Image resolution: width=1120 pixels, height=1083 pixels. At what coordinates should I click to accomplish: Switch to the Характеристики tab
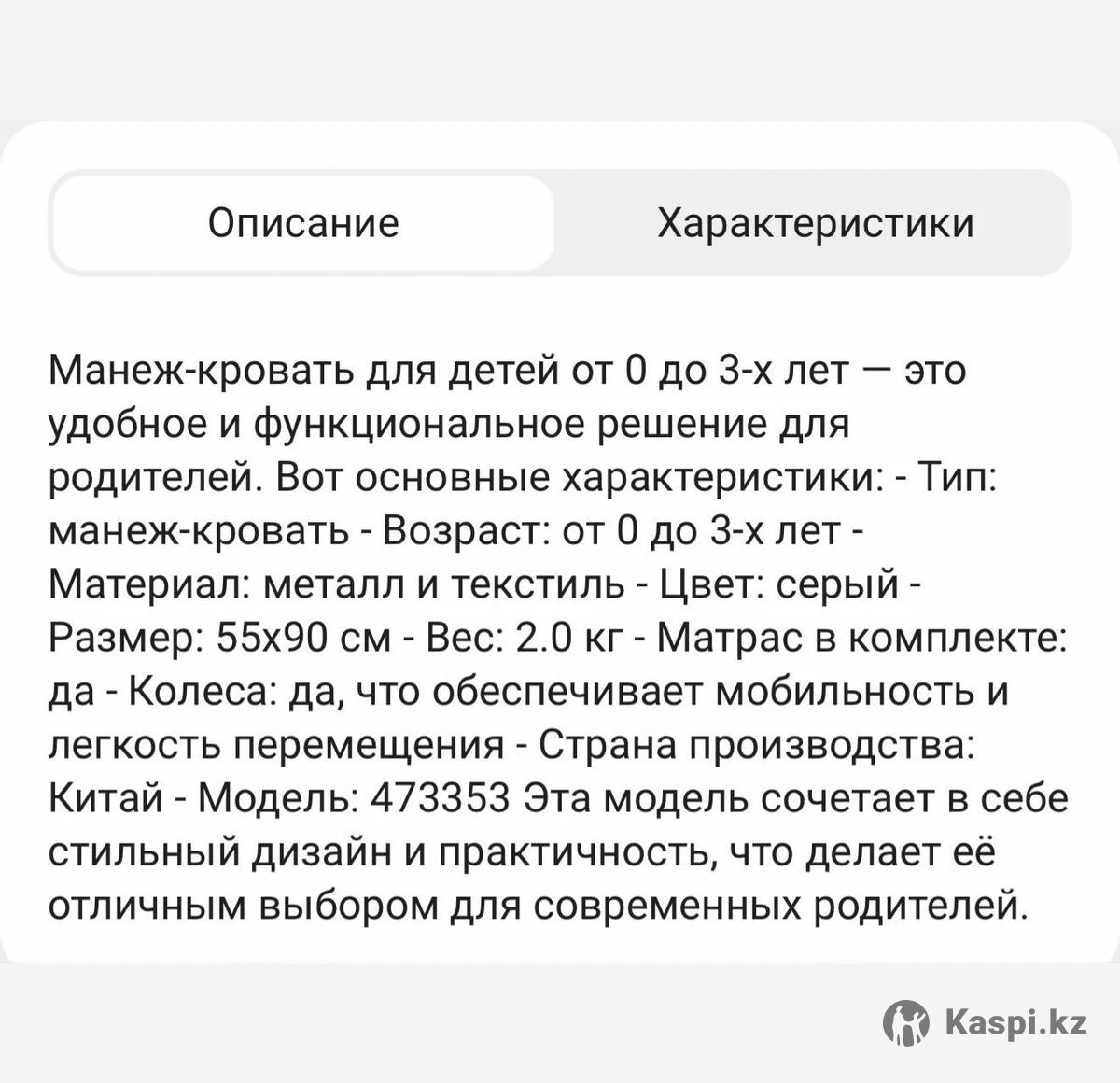[x=815, y=223]
